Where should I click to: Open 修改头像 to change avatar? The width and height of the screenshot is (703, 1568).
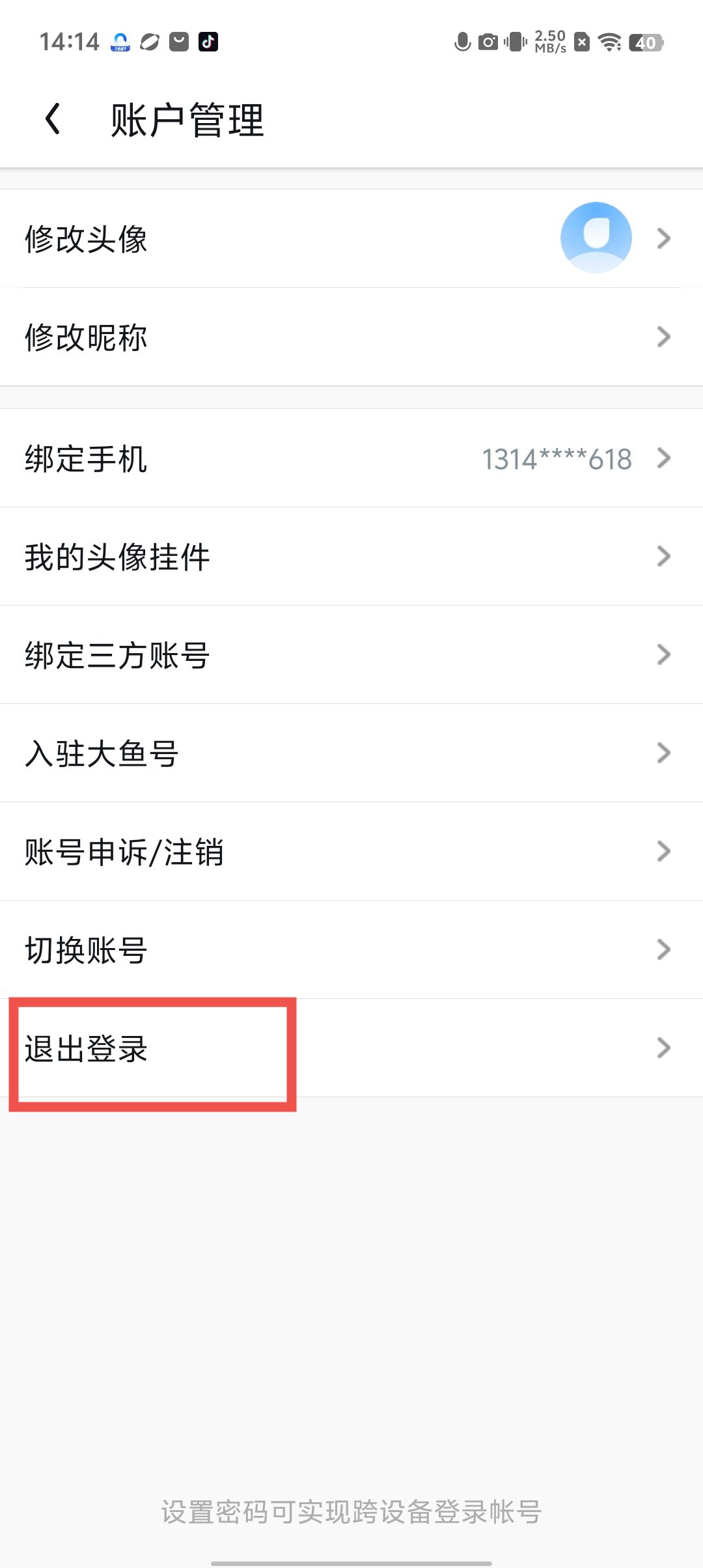click(351, 238)
